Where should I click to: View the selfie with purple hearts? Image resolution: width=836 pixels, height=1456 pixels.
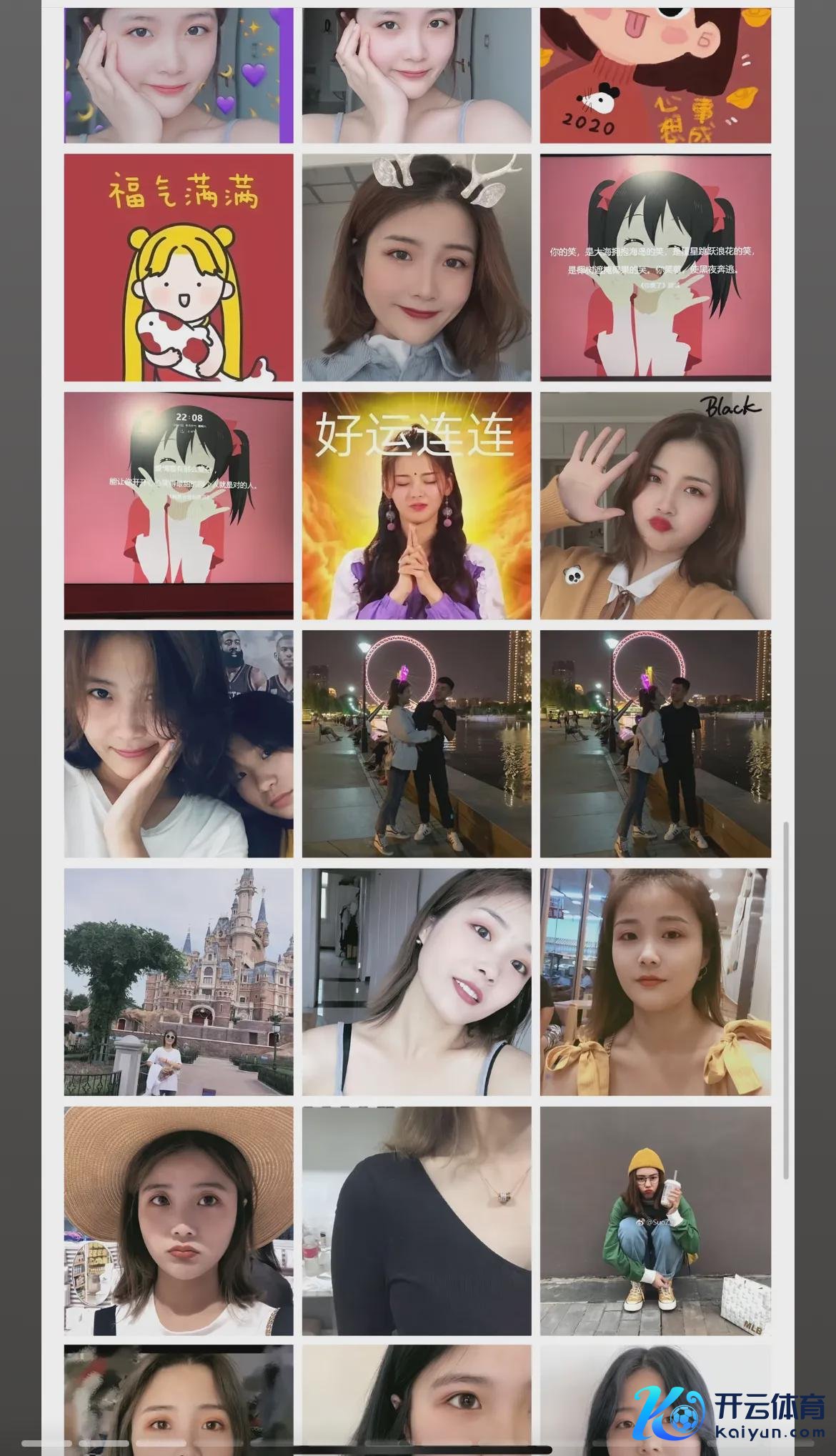(x=179, y=75)
